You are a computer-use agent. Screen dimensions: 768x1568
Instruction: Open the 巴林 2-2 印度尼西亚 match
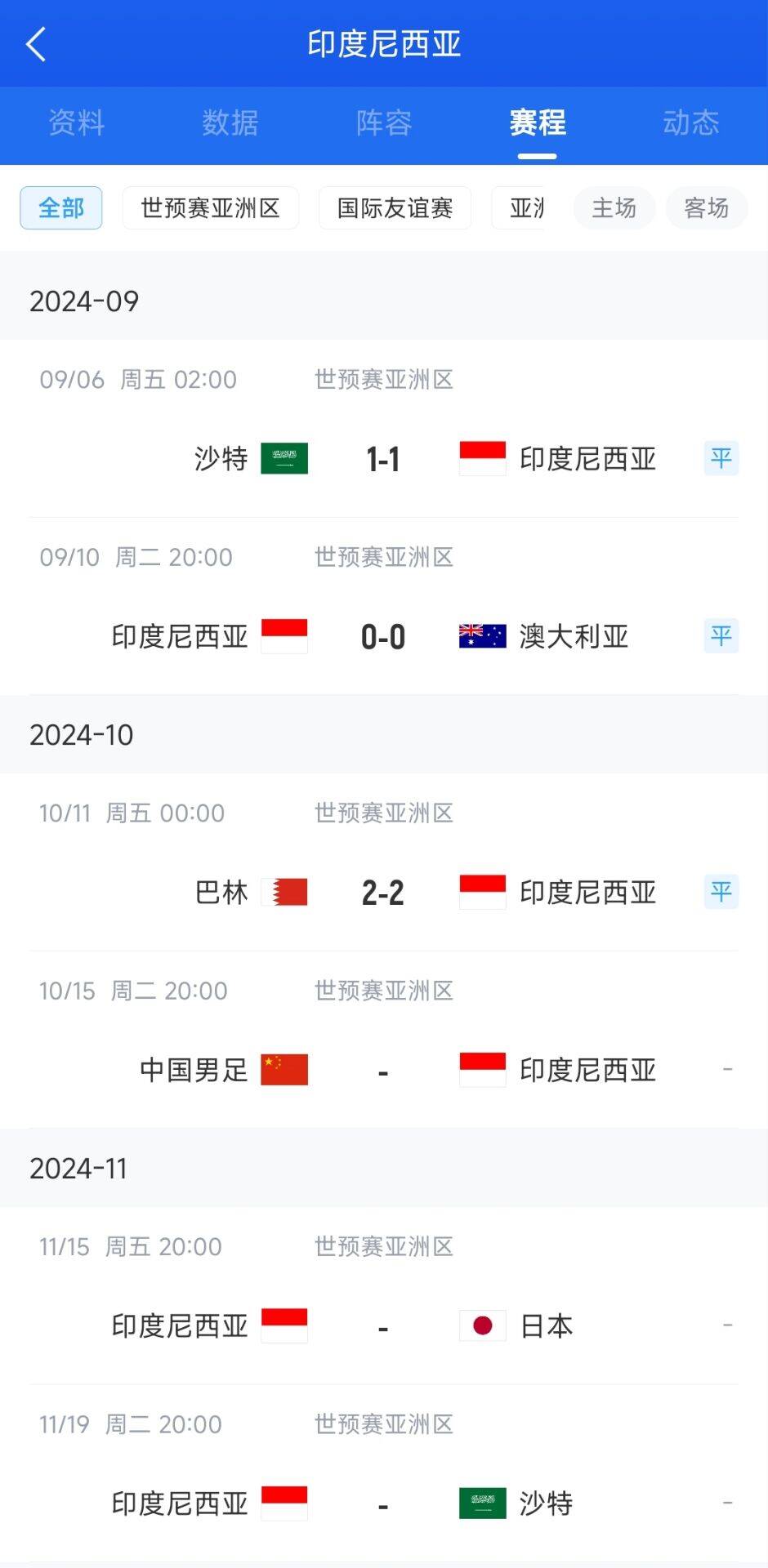384,862
